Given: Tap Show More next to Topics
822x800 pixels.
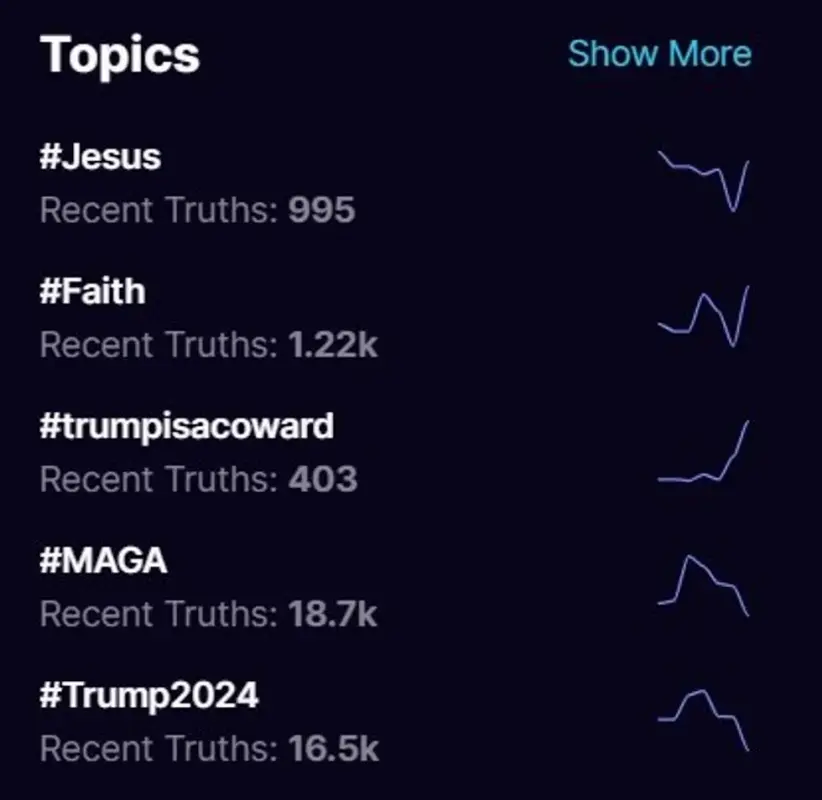Looking at the screenshot, I should coord(659,53).
